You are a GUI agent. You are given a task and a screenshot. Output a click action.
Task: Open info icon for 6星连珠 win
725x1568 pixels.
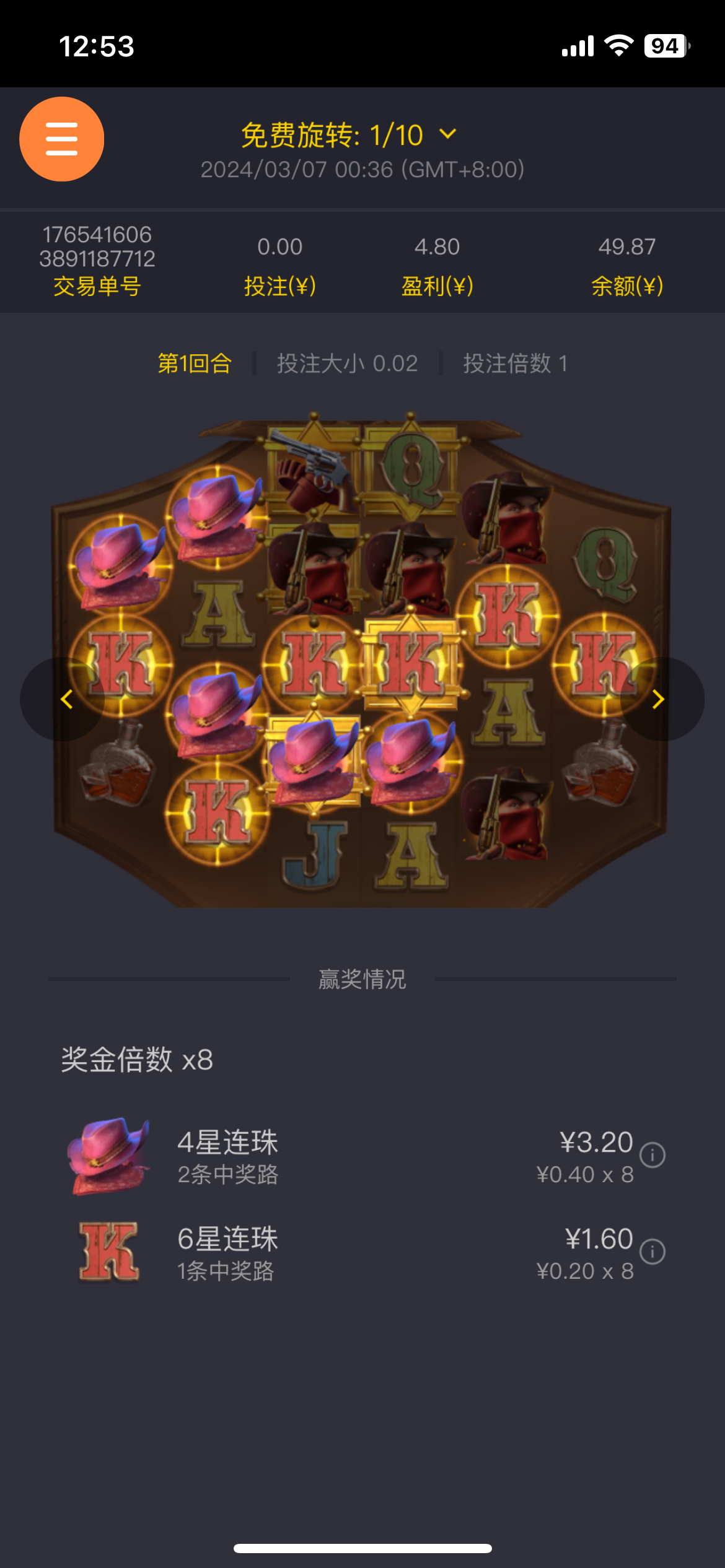pos(652,1252)
